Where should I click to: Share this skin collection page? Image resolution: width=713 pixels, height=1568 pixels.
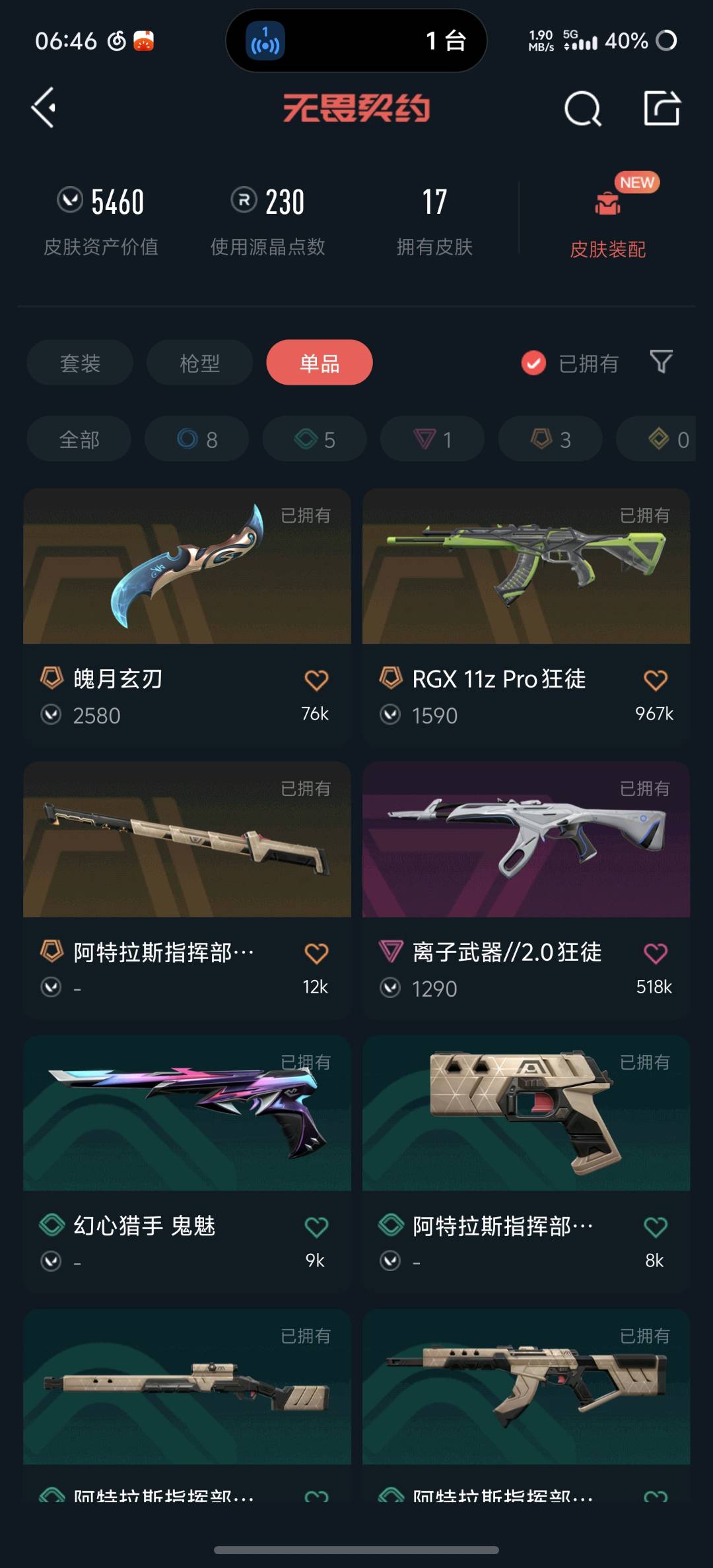tap(662, 108)
